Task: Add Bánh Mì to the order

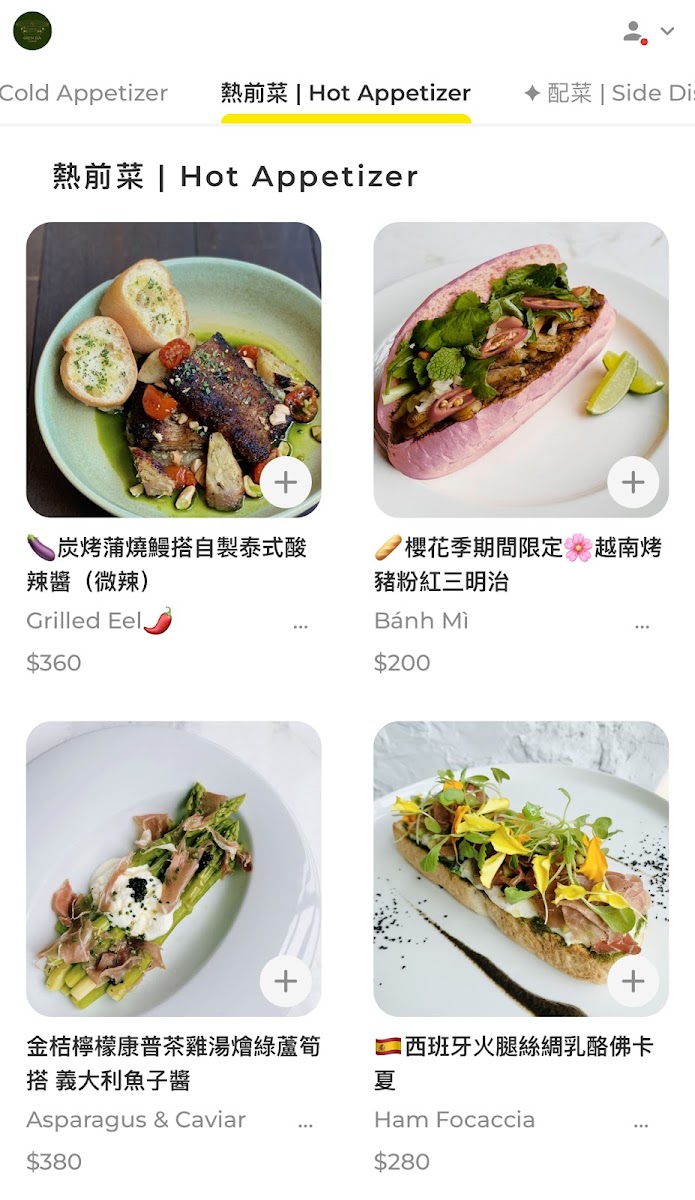Action: [x=633, y=482]
